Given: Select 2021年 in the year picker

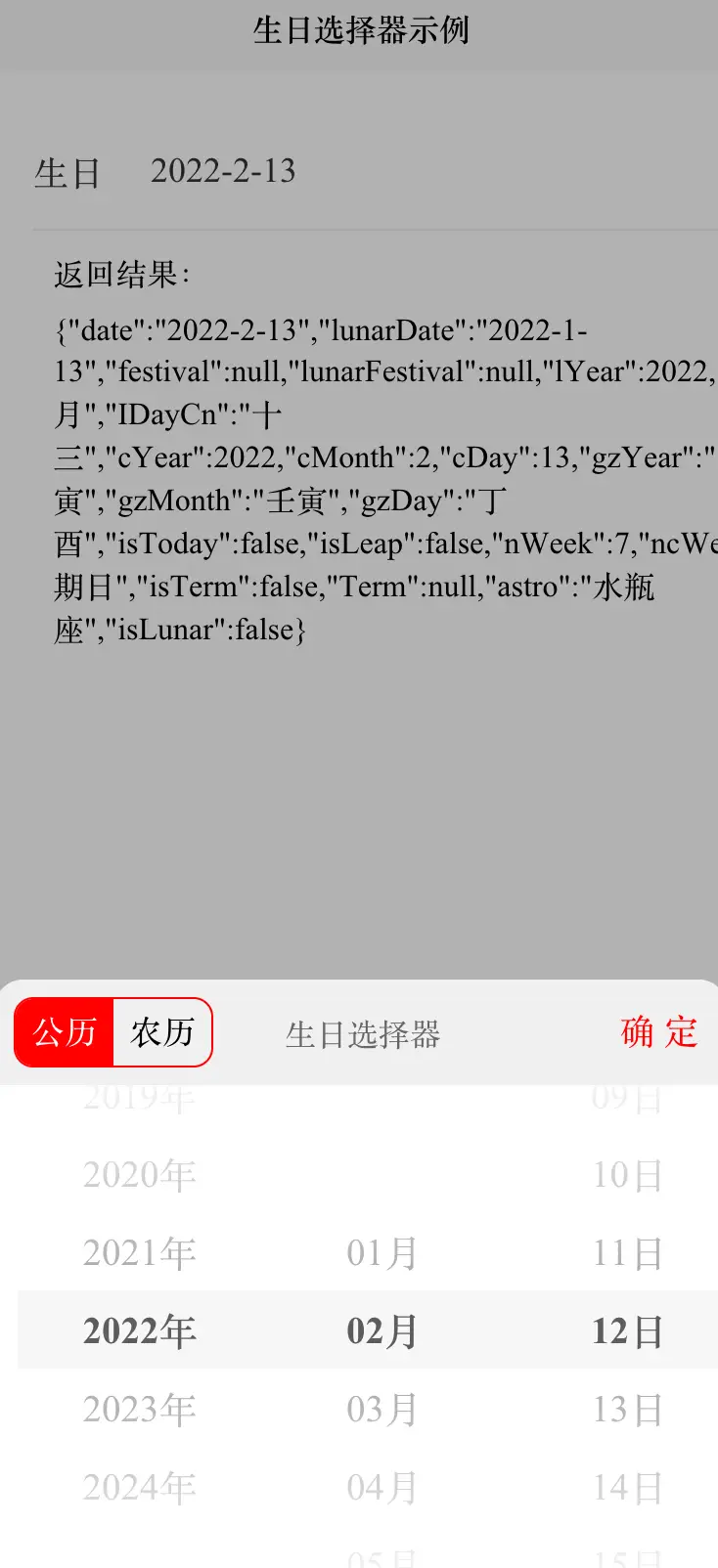Looking at the screenshot, I should pos(140,1252).
